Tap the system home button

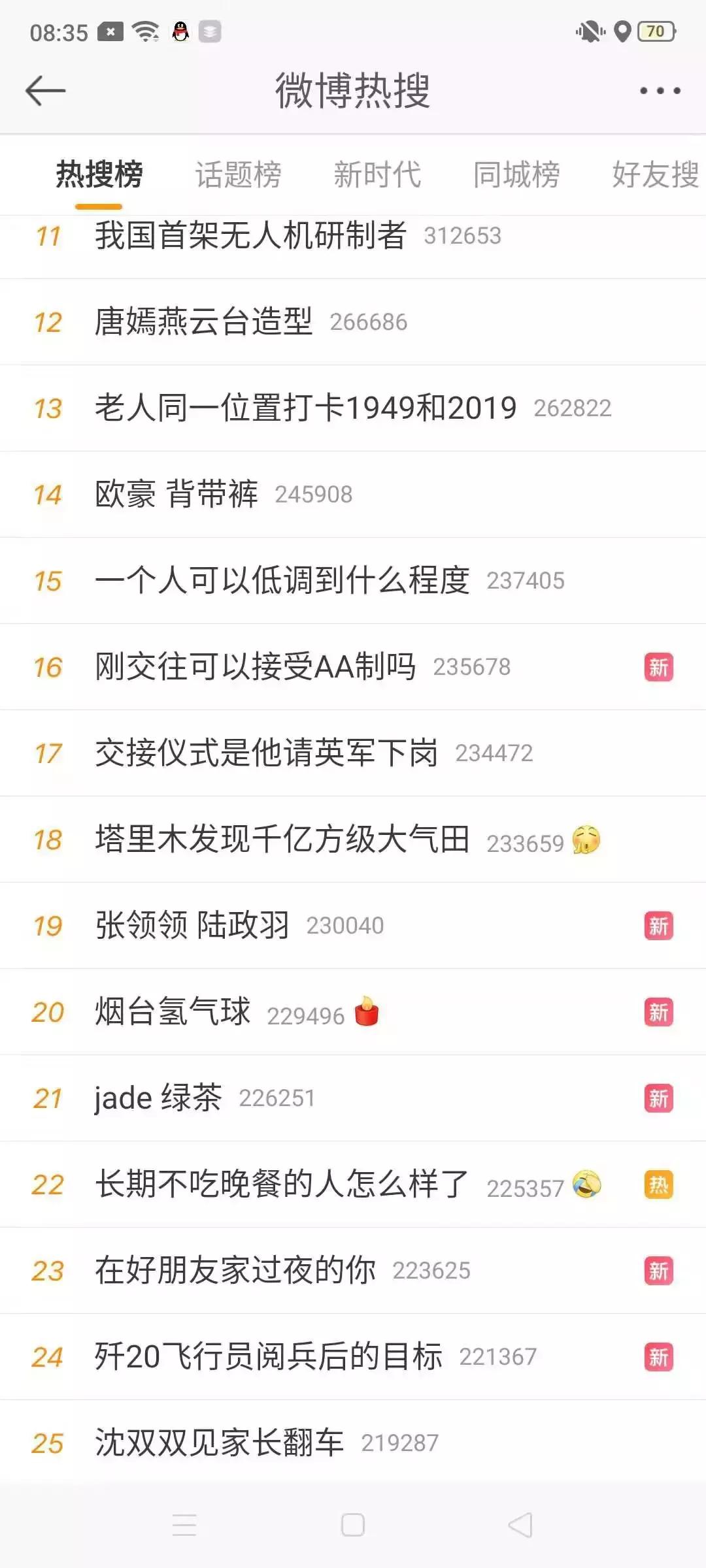[x=353, y=1525]
